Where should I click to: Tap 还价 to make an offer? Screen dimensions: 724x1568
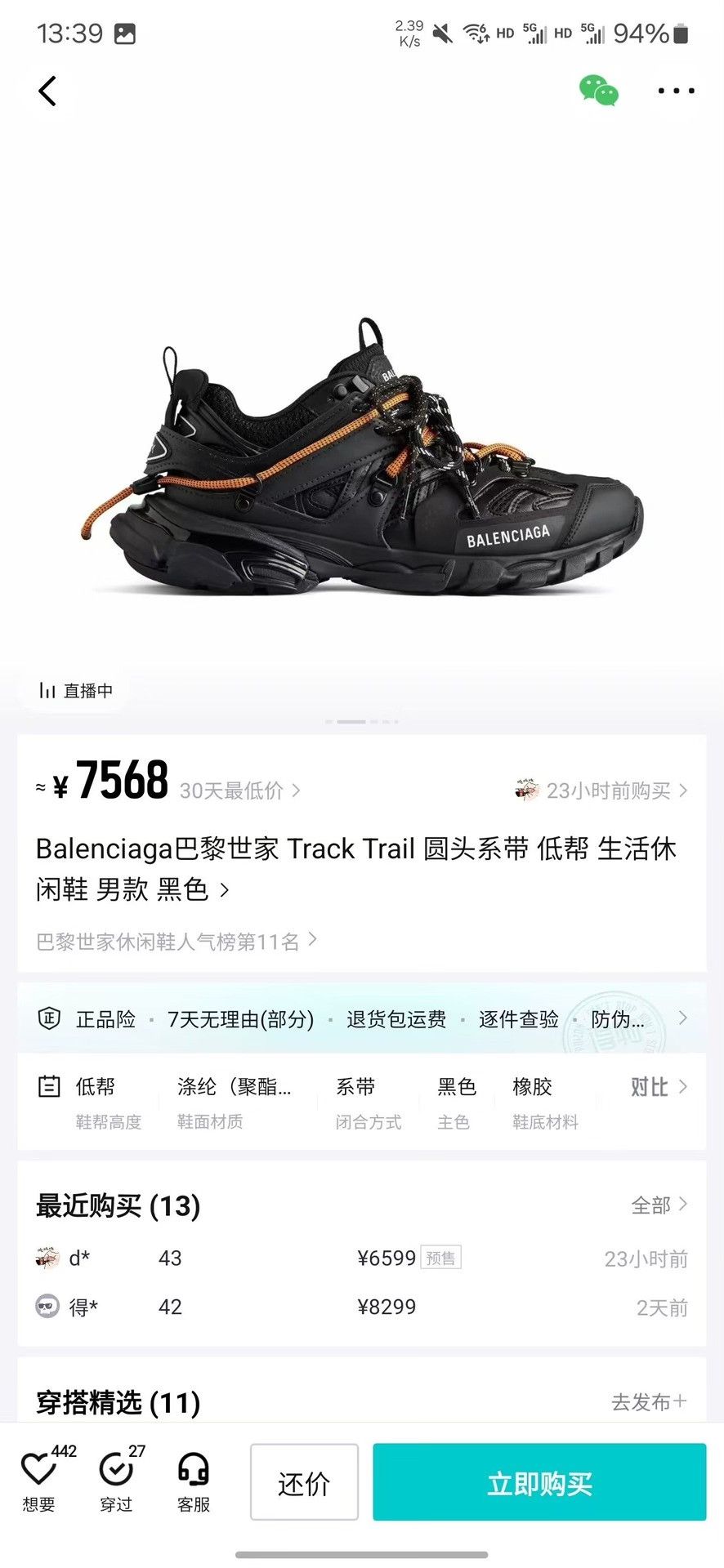click(304, 1482)
